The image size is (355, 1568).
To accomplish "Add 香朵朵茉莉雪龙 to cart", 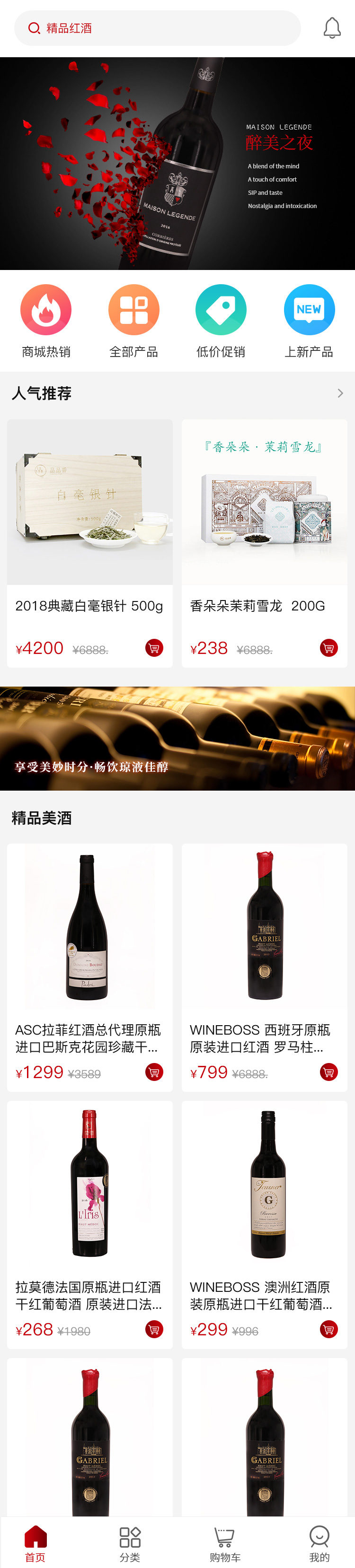I will pos(328,648).
